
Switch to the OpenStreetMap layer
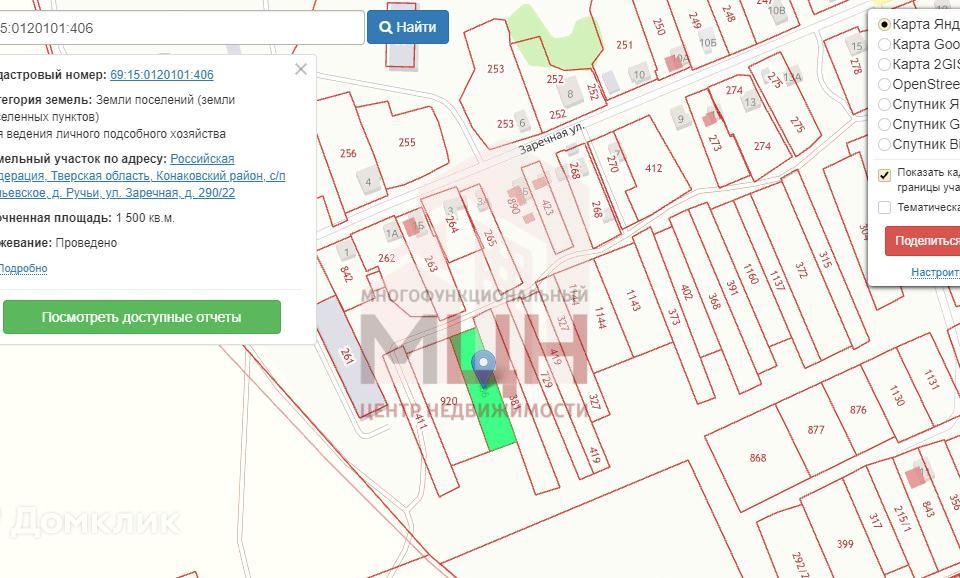(884, 84)
